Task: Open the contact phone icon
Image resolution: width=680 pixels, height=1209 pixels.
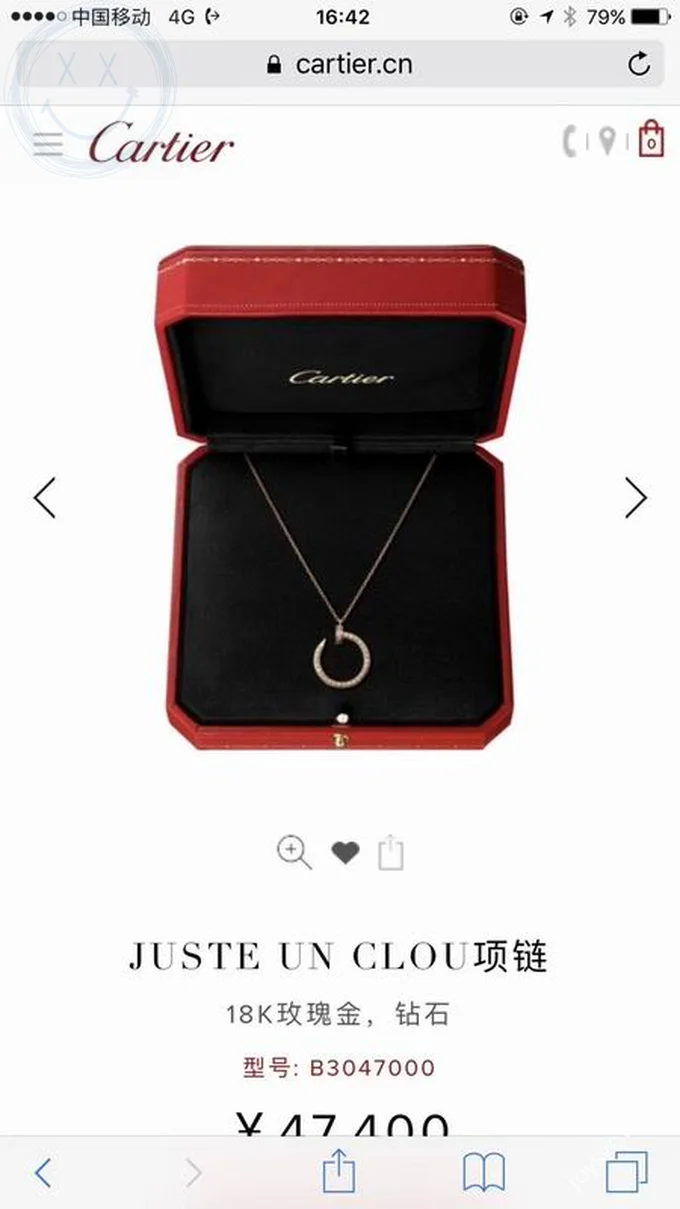Action: click(x=571, y=141)
